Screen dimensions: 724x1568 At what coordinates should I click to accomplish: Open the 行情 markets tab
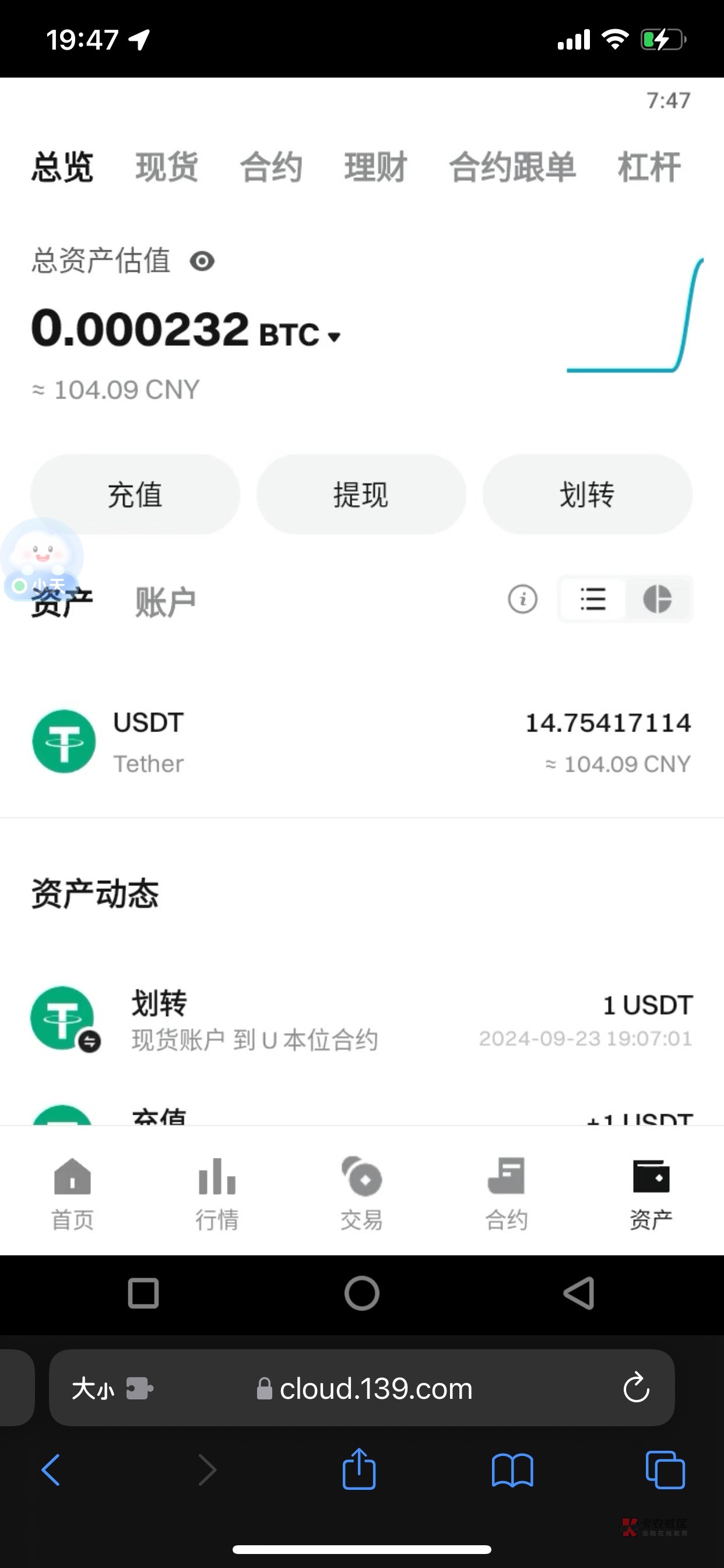point(217,1193)
